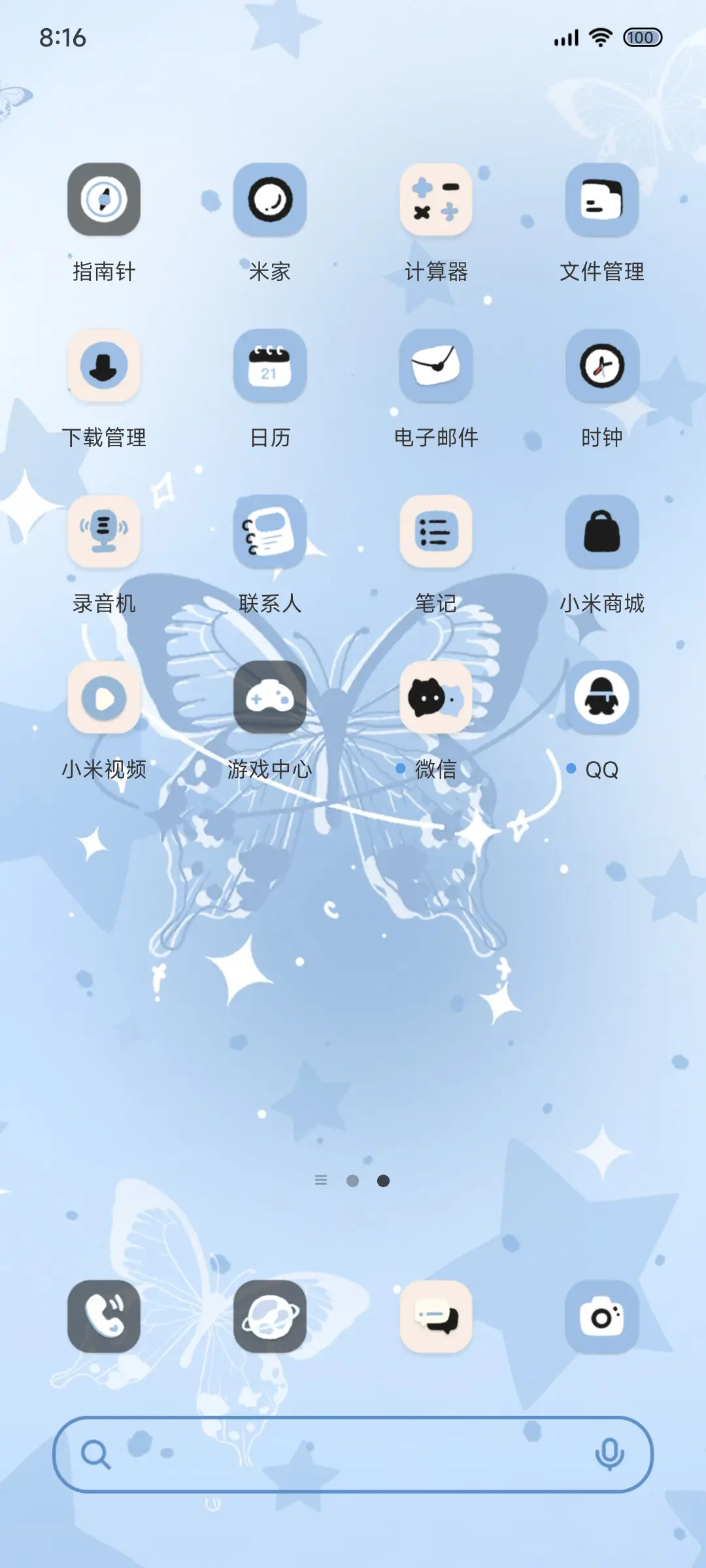Browse 小米商城 Mi Store
Viewport: 706px width, 1568px height.
tap(603, 533)
